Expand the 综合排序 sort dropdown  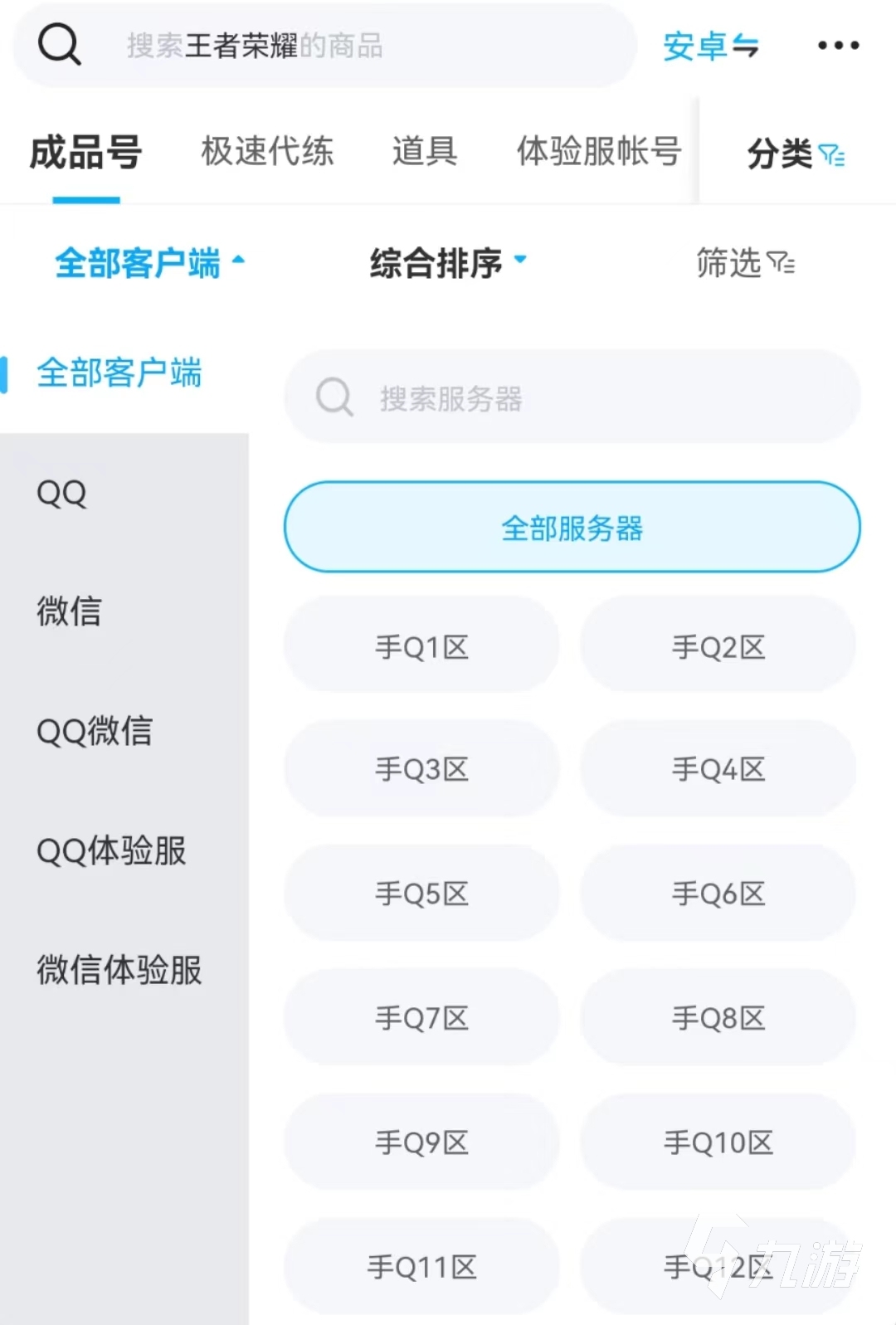click(x=448, y=263)
